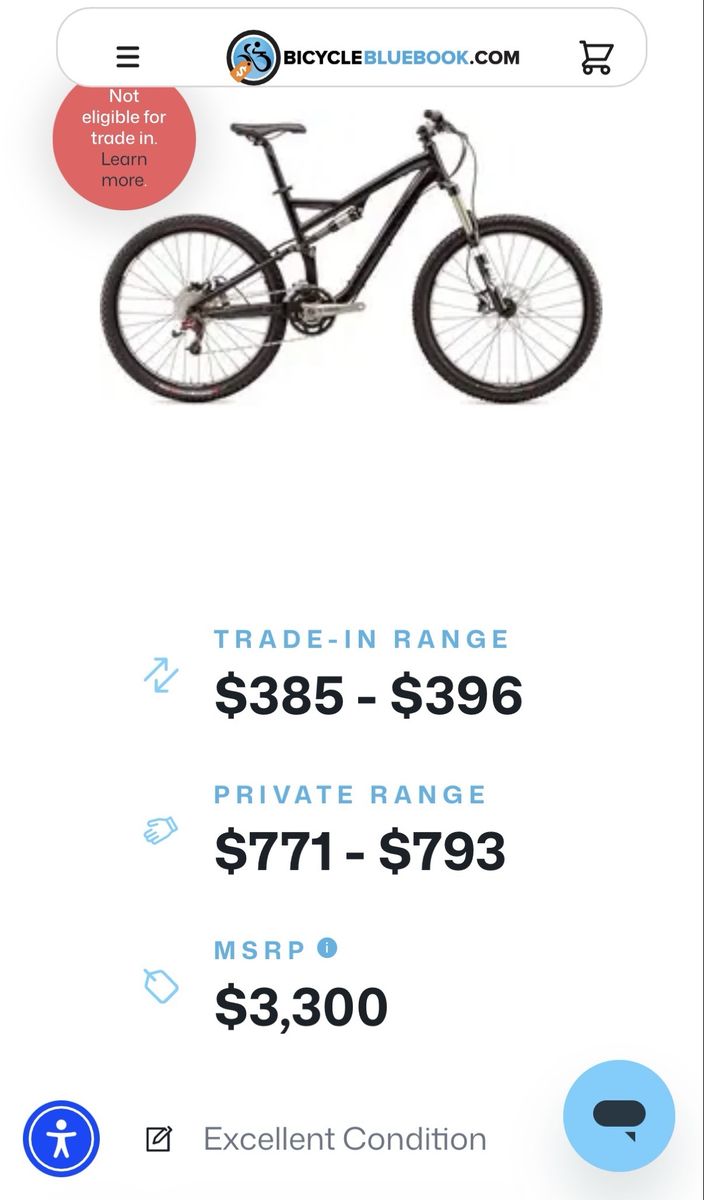Edit the Excellent Condition selection

click(159, 1138)
